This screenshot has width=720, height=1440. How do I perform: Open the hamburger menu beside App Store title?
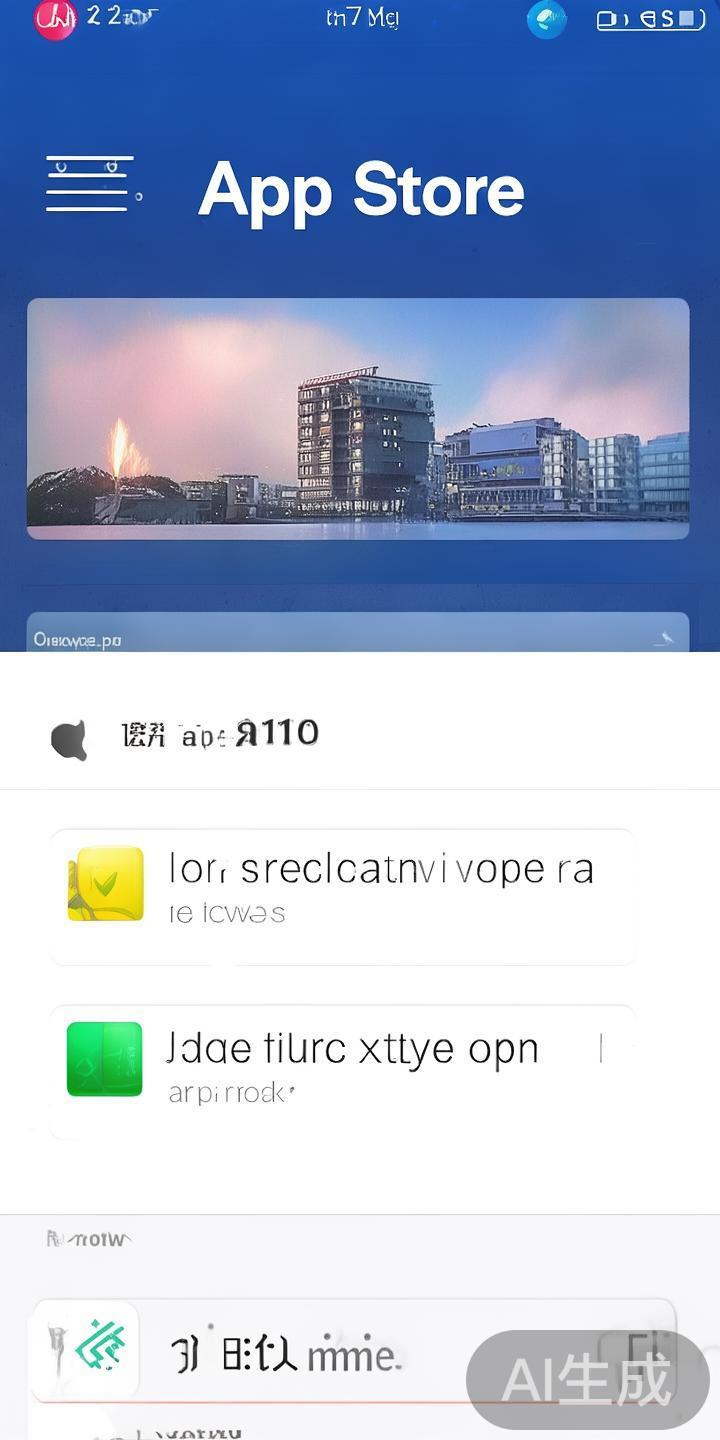[x=92, y=182]
